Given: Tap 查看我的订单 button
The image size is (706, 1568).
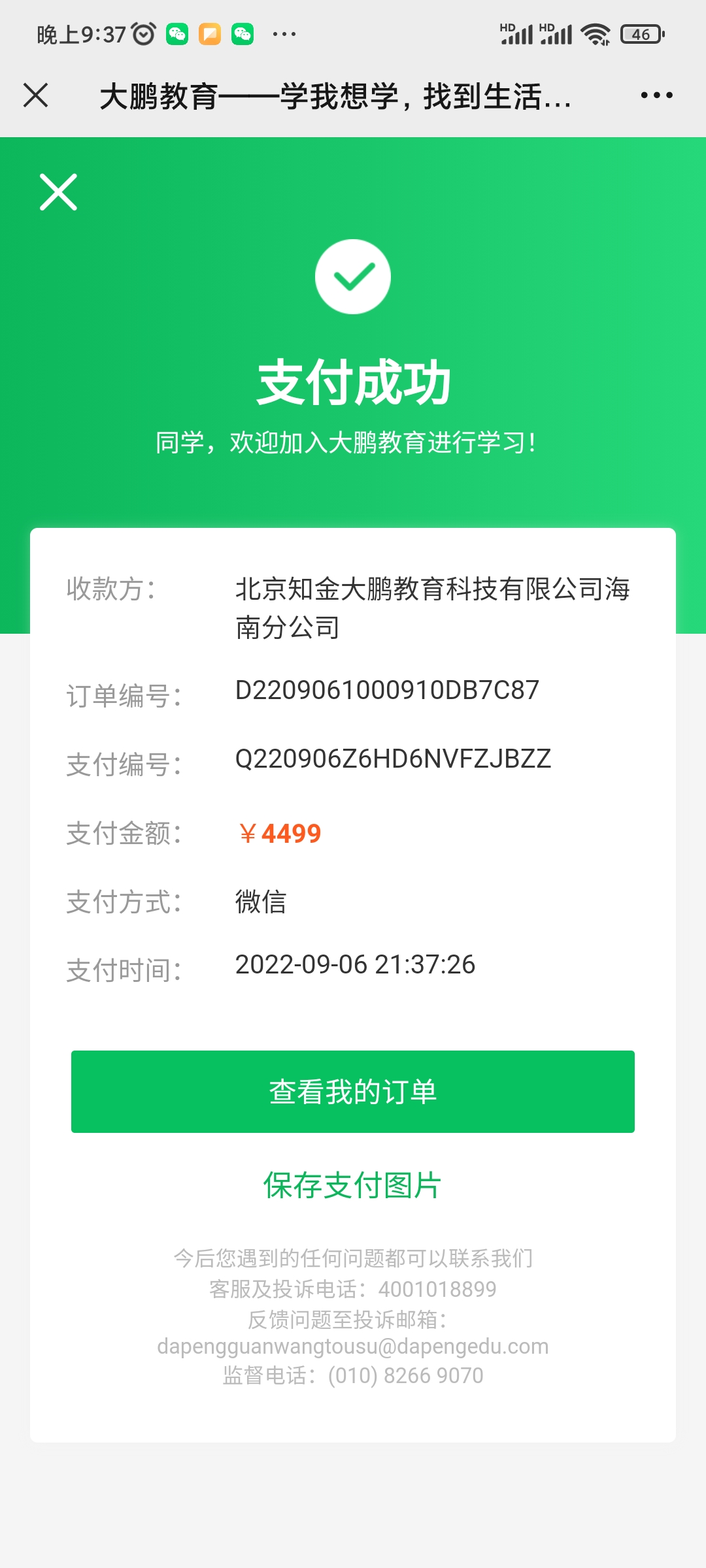Looking at the screenshot, I should point(353,1092).
